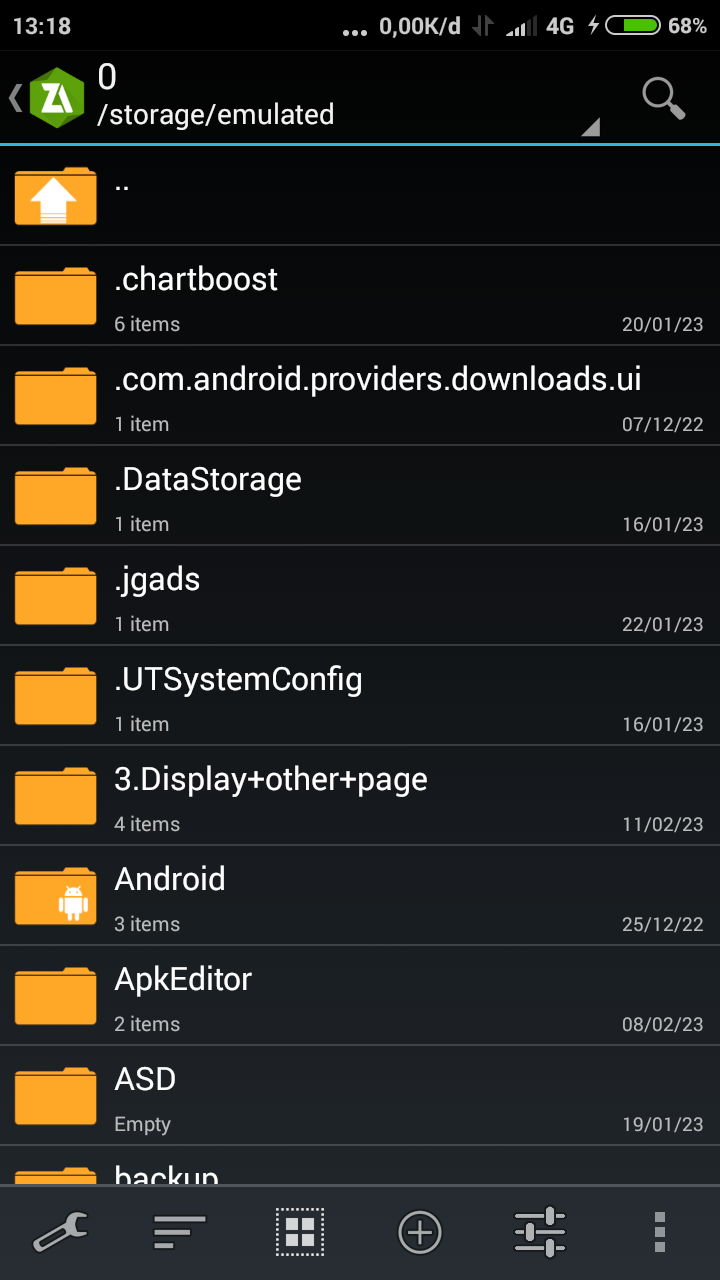Go up to the parent folder
The width and height of the screenshot is (720, 1280).
pos(360,195)
